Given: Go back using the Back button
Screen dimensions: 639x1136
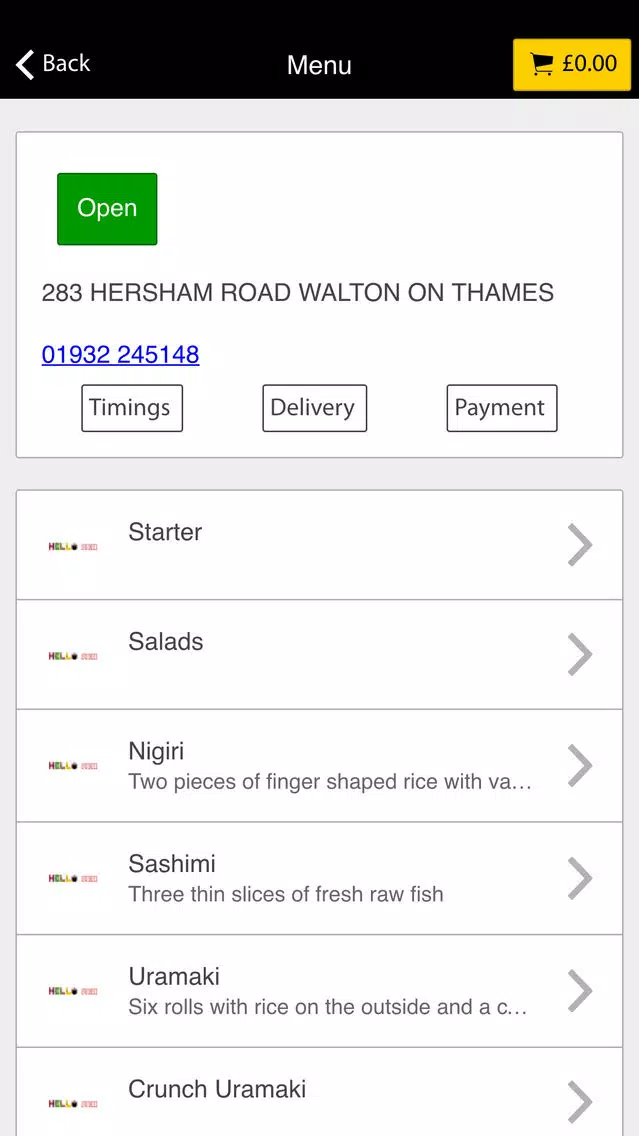Looking at the screenshot, I should [x=53, y=64].
